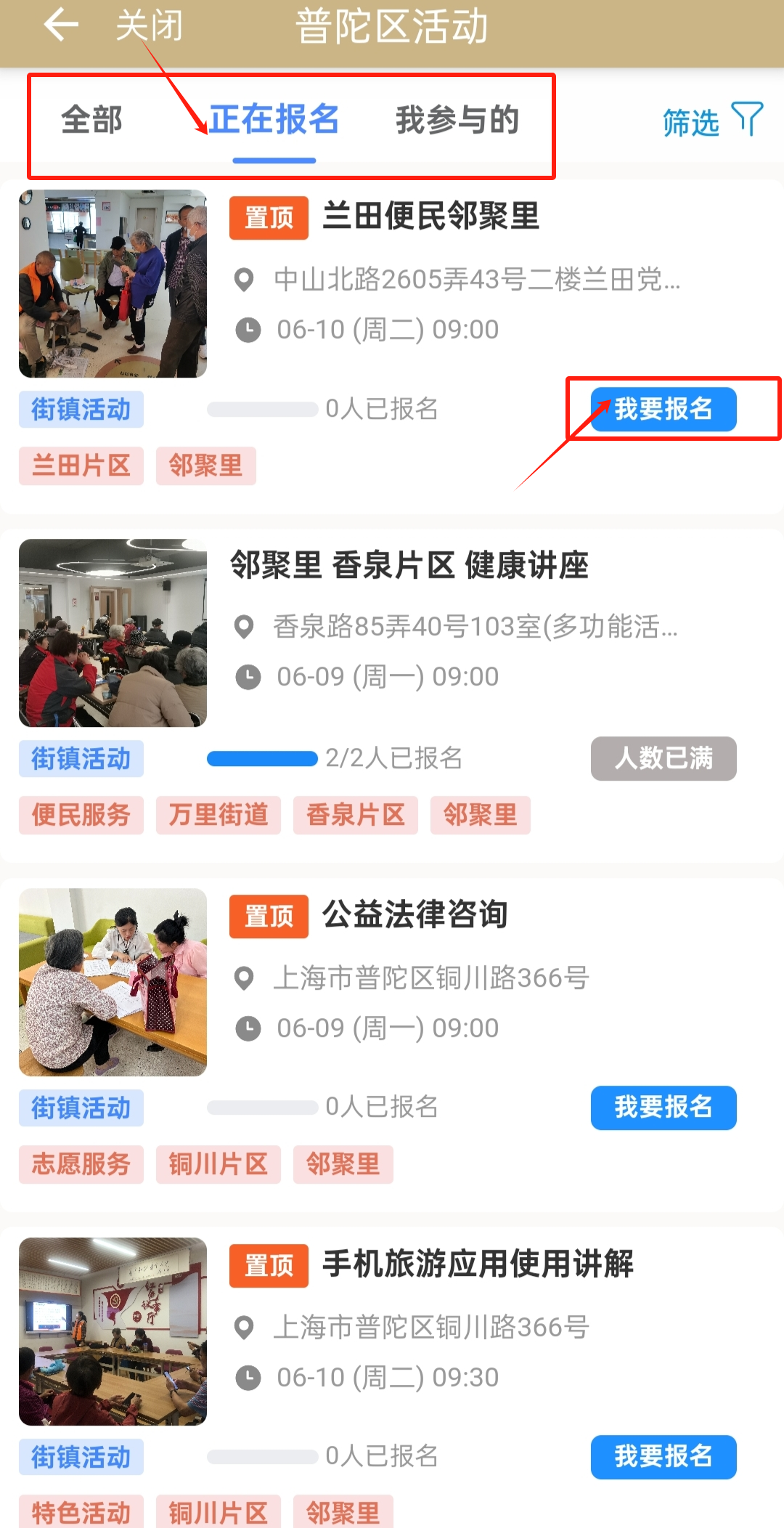
Task: Register for 公益法律咨询 with 我要报名
Action: tap(663, 1108)
